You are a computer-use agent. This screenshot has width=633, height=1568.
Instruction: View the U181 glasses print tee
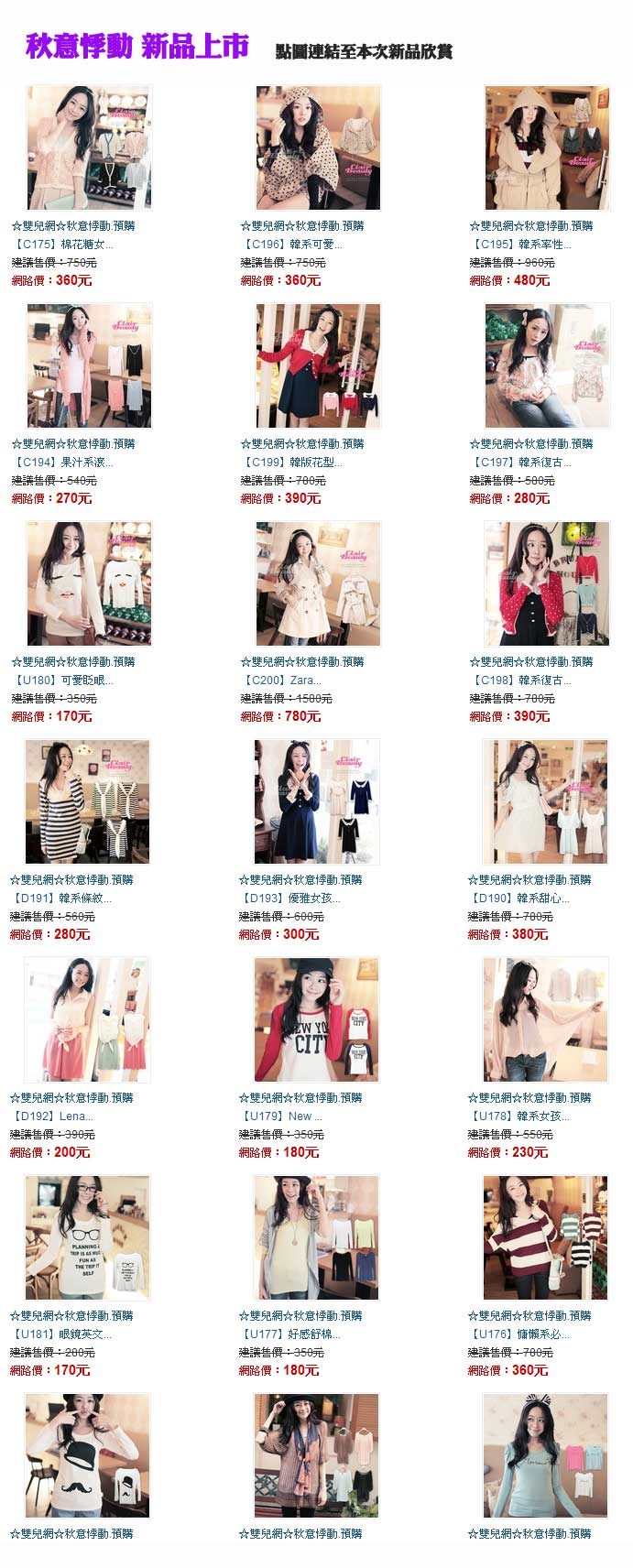point(87,1238)
